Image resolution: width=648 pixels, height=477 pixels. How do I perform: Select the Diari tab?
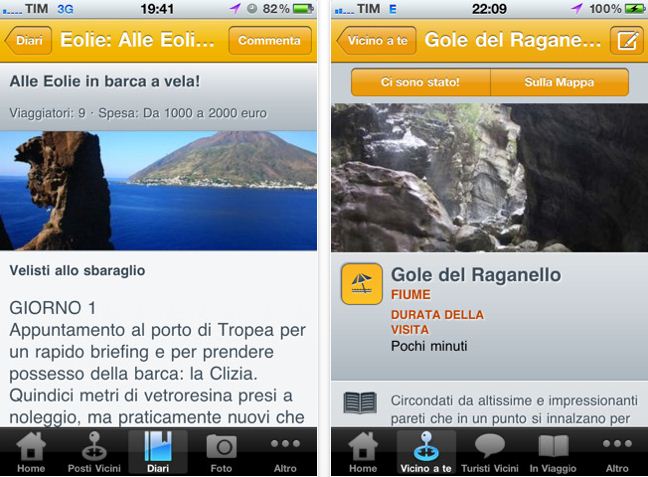[x=158, y=451]
